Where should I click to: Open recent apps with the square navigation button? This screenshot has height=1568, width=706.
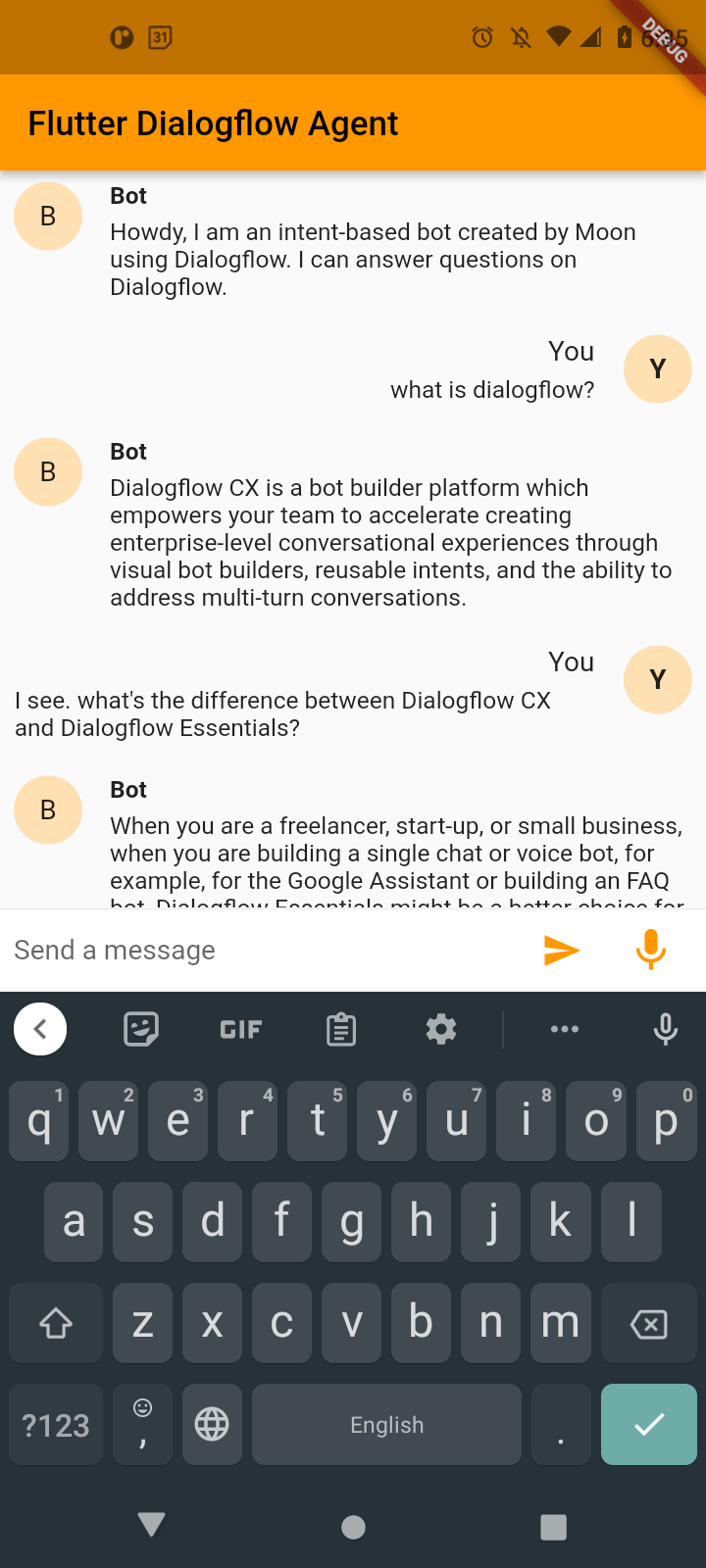click(x=553, y=1526)
